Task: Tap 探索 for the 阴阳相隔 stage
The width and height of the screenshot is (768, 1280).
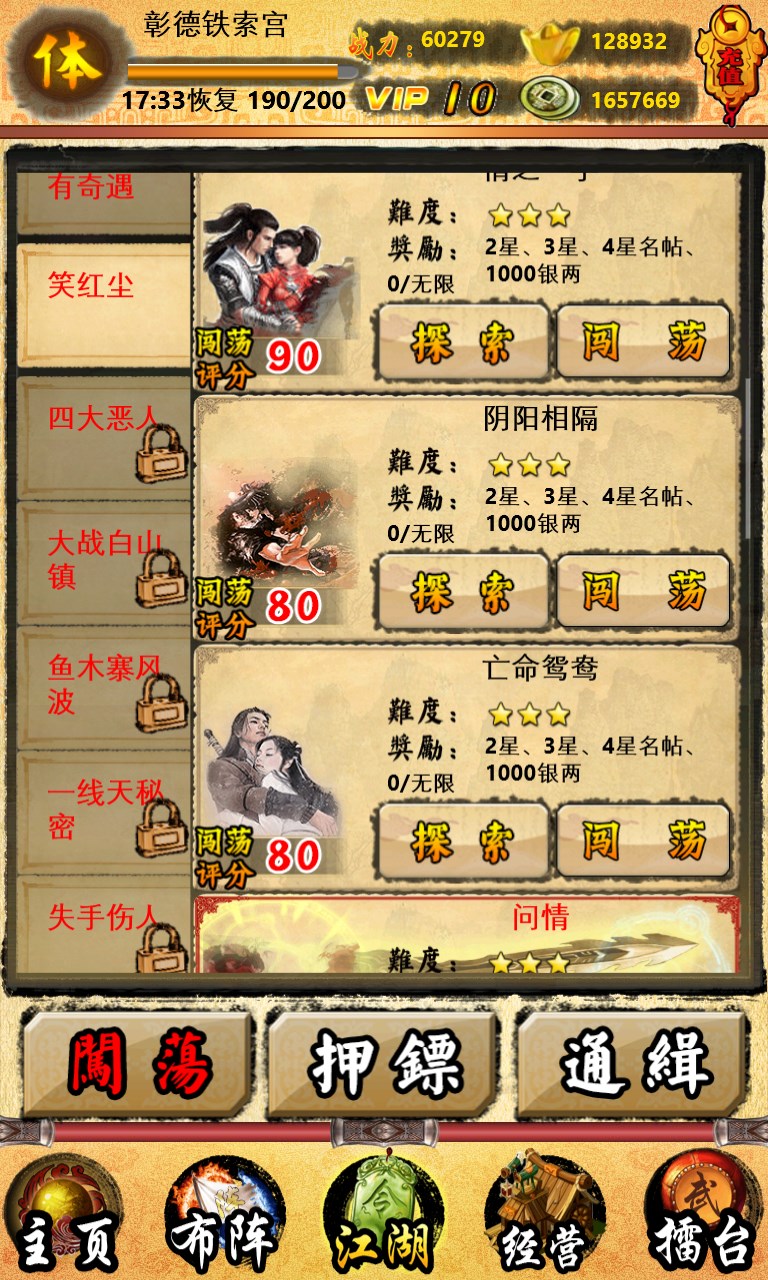Action: 462,592
